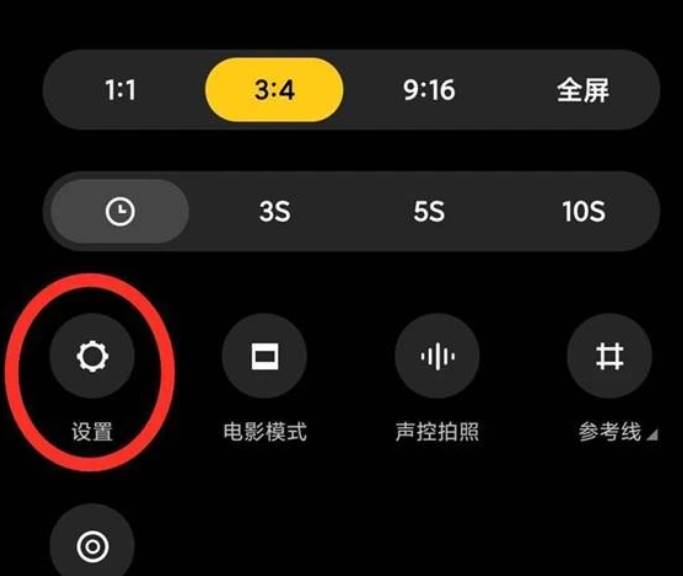The width and height of the screenshot is (683, 576).
Task: Turn off the timer with clock icon
Action: (x=120, y=212)
